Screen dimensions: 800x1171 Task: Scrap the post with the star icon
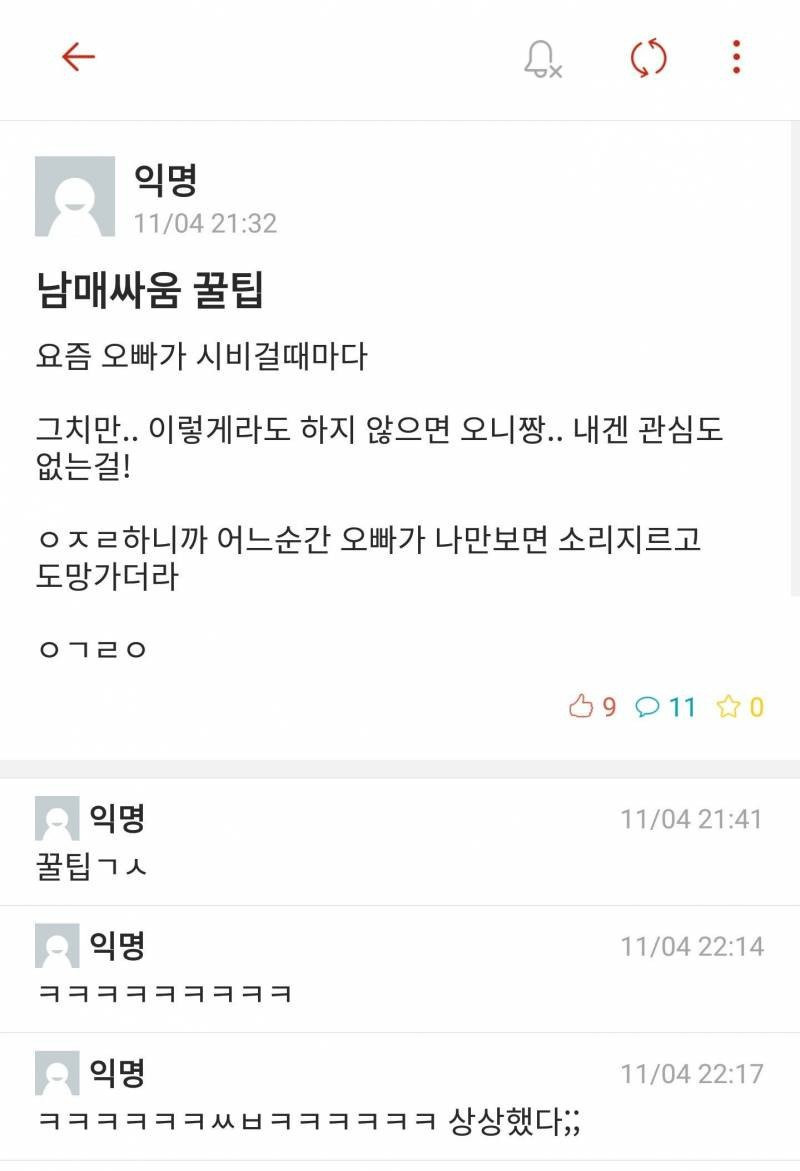728,707
